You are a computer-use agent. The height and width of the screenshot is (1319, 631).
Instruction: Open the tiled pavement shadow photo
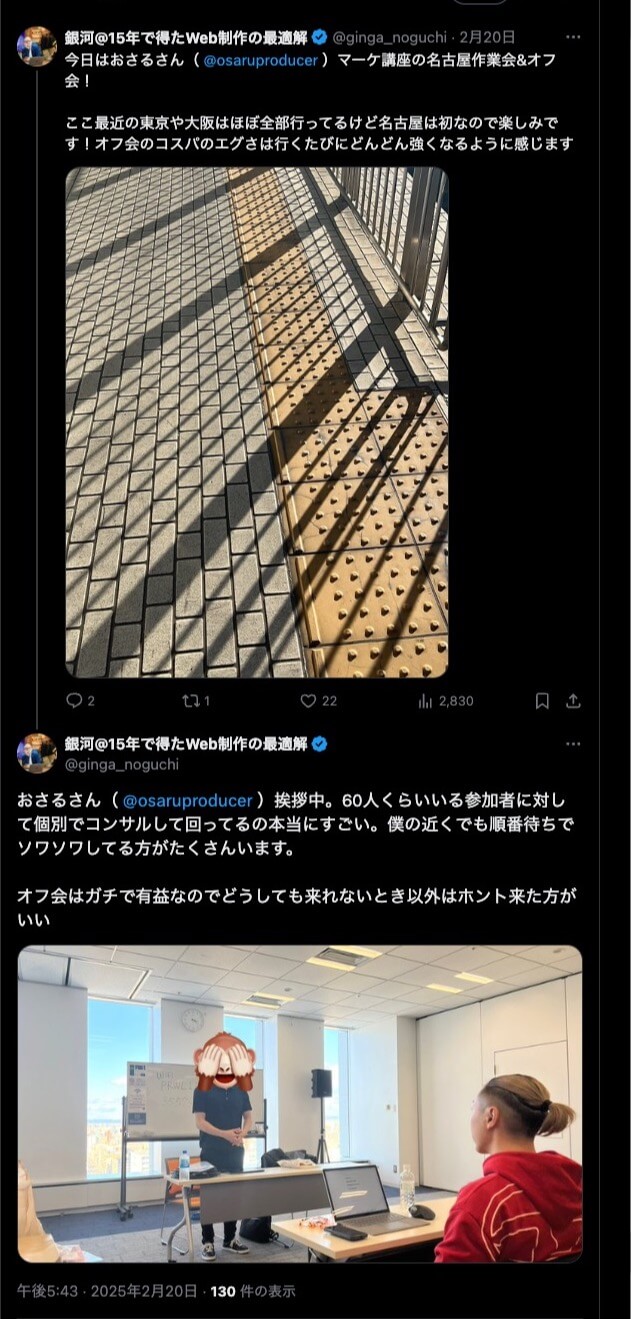coord(257,422)
